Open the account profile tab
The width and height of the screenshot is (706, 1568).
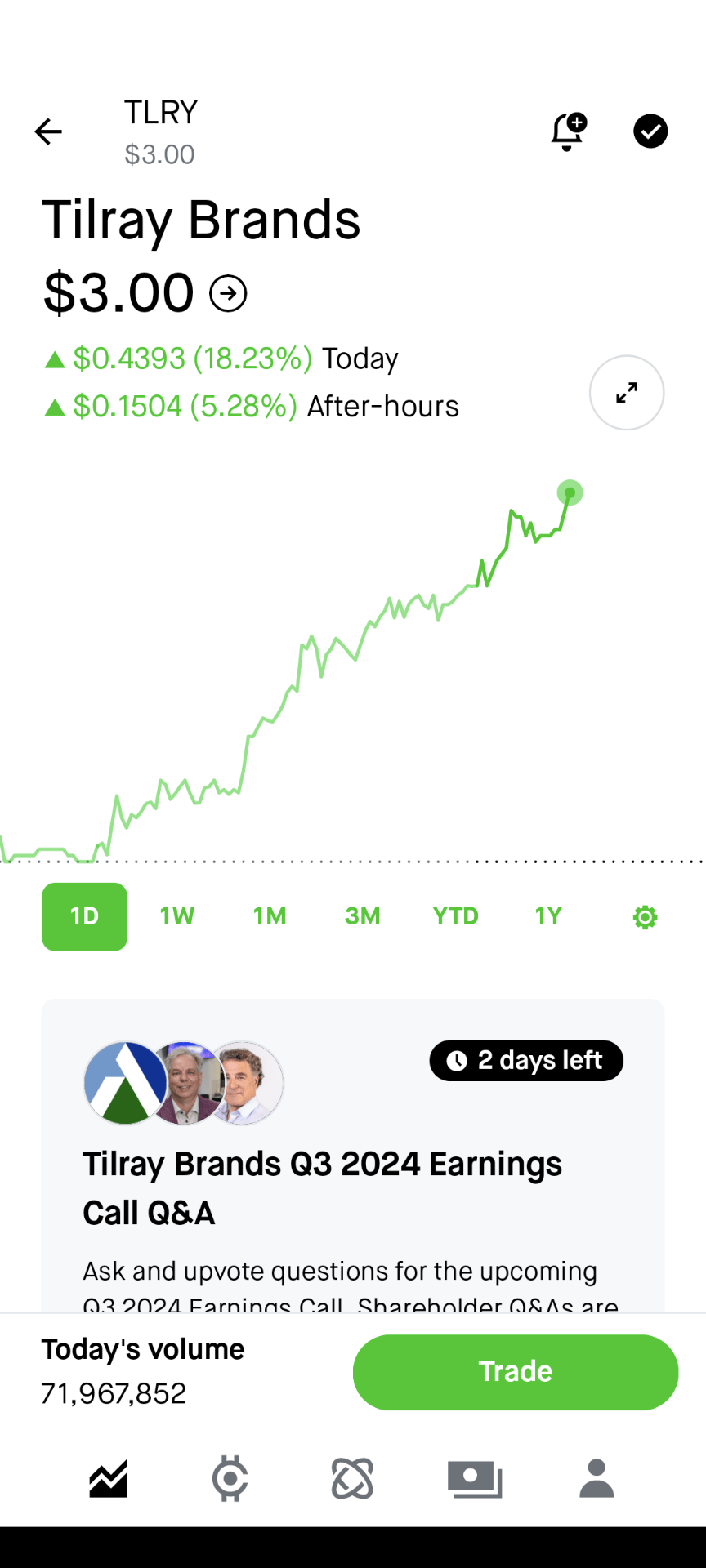click(x=597, y=1478)
